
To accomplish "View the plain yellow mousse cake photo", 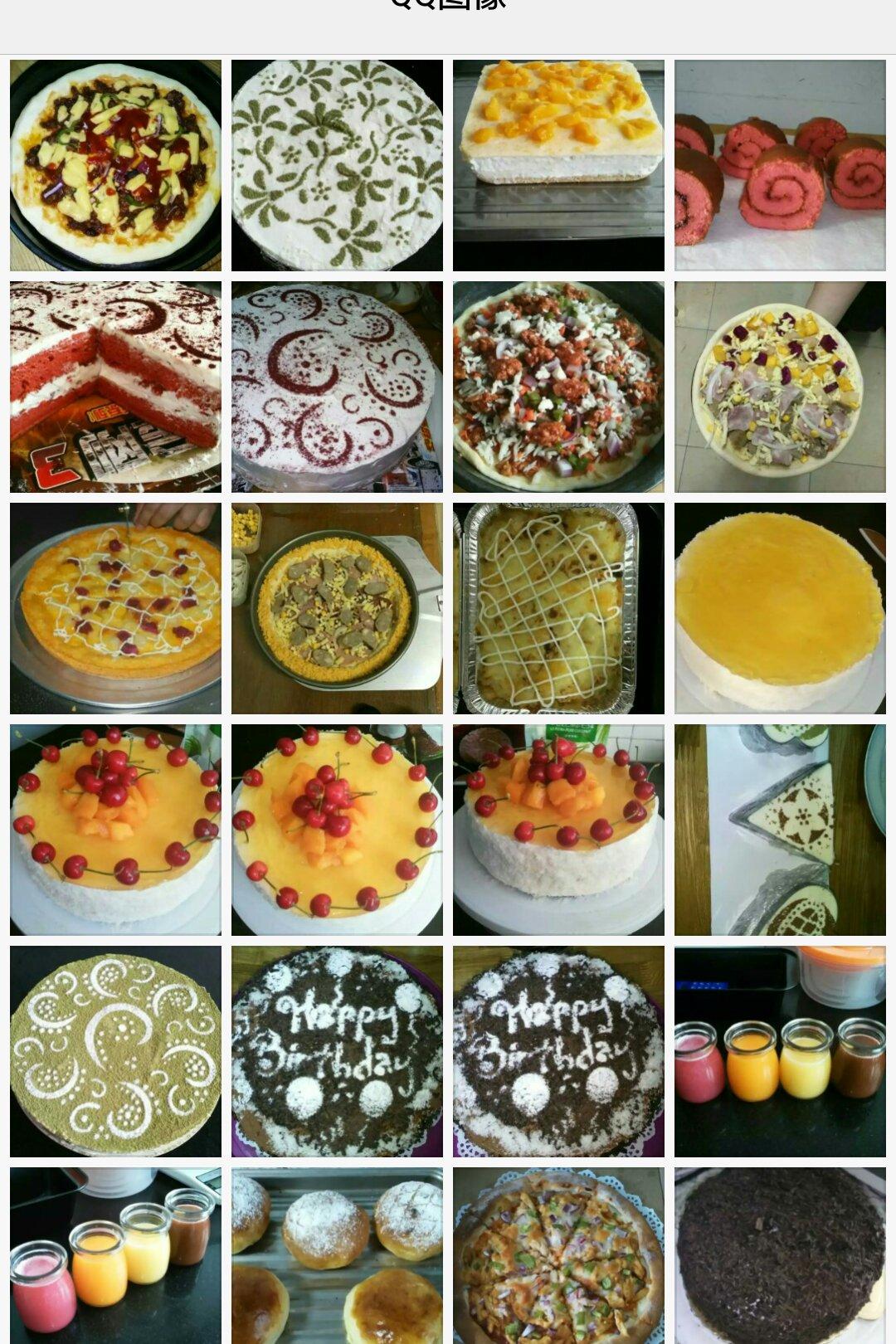I will point(780,608).
